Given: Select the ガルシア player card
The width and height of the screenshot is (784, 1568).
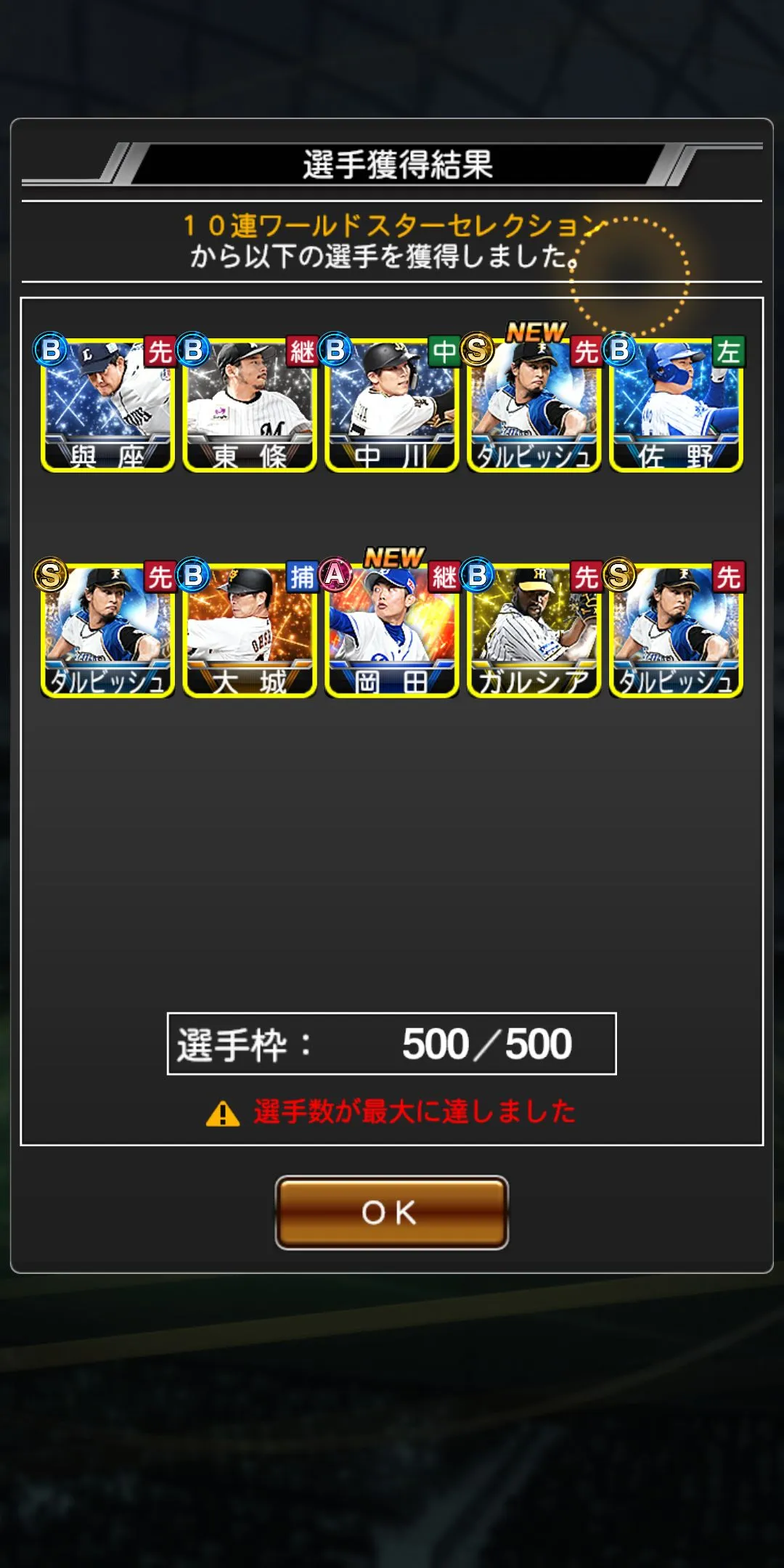Looking at the screenshot, I should coord(534,630).
